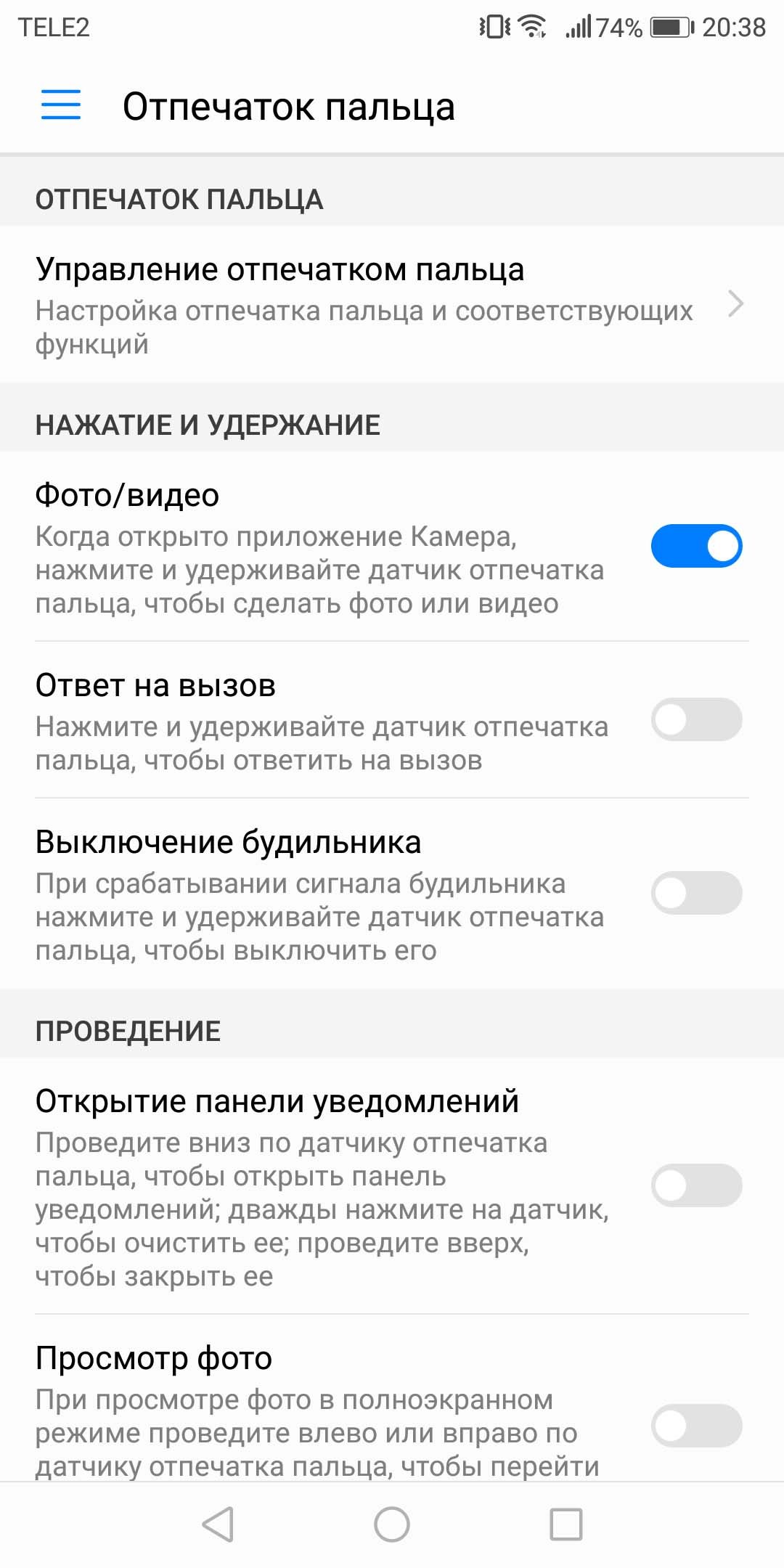Turn on Выключение будильника switch
Image resolution: width=784 pixels, height=1568 pixels.
coord(696,893)
